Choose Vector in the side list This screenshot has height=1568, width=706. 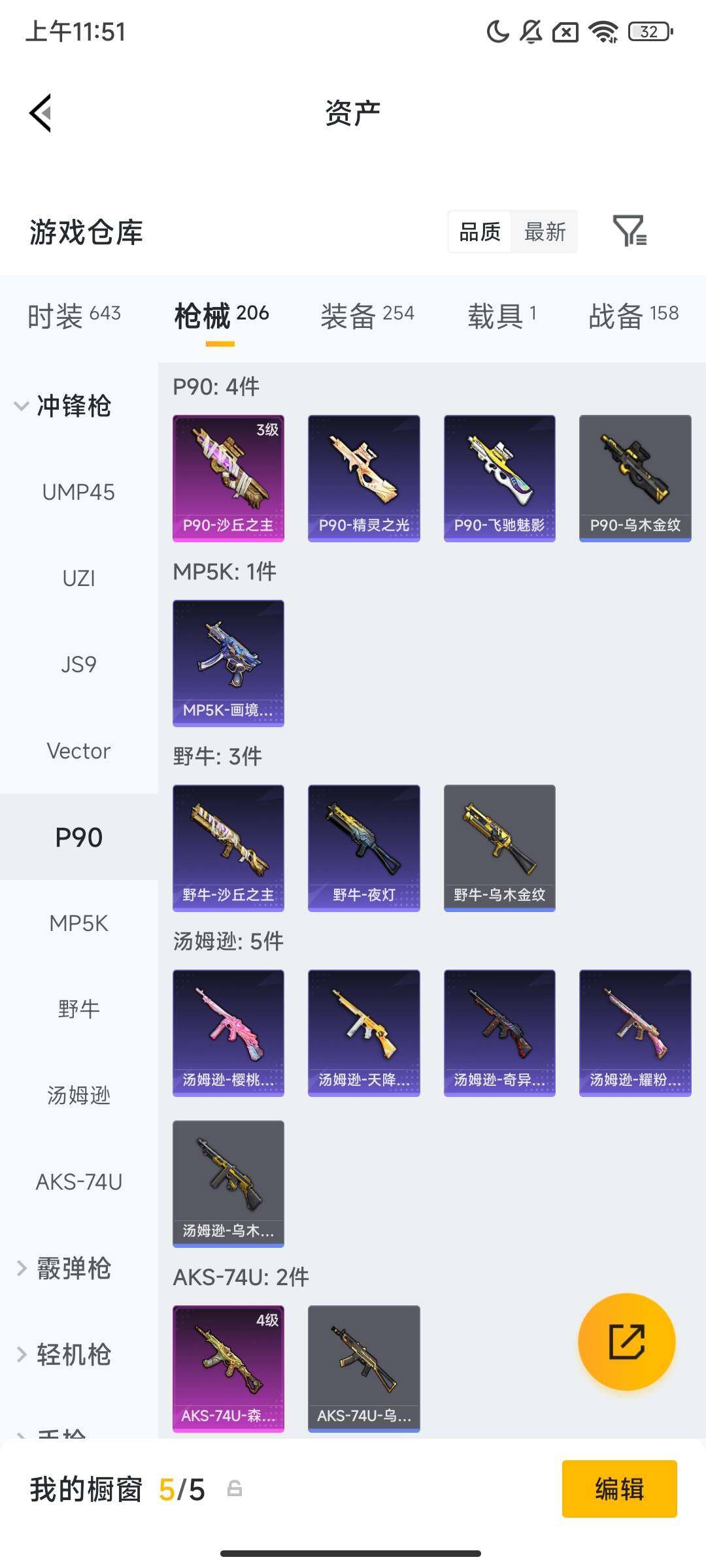(x=78, y=751)
